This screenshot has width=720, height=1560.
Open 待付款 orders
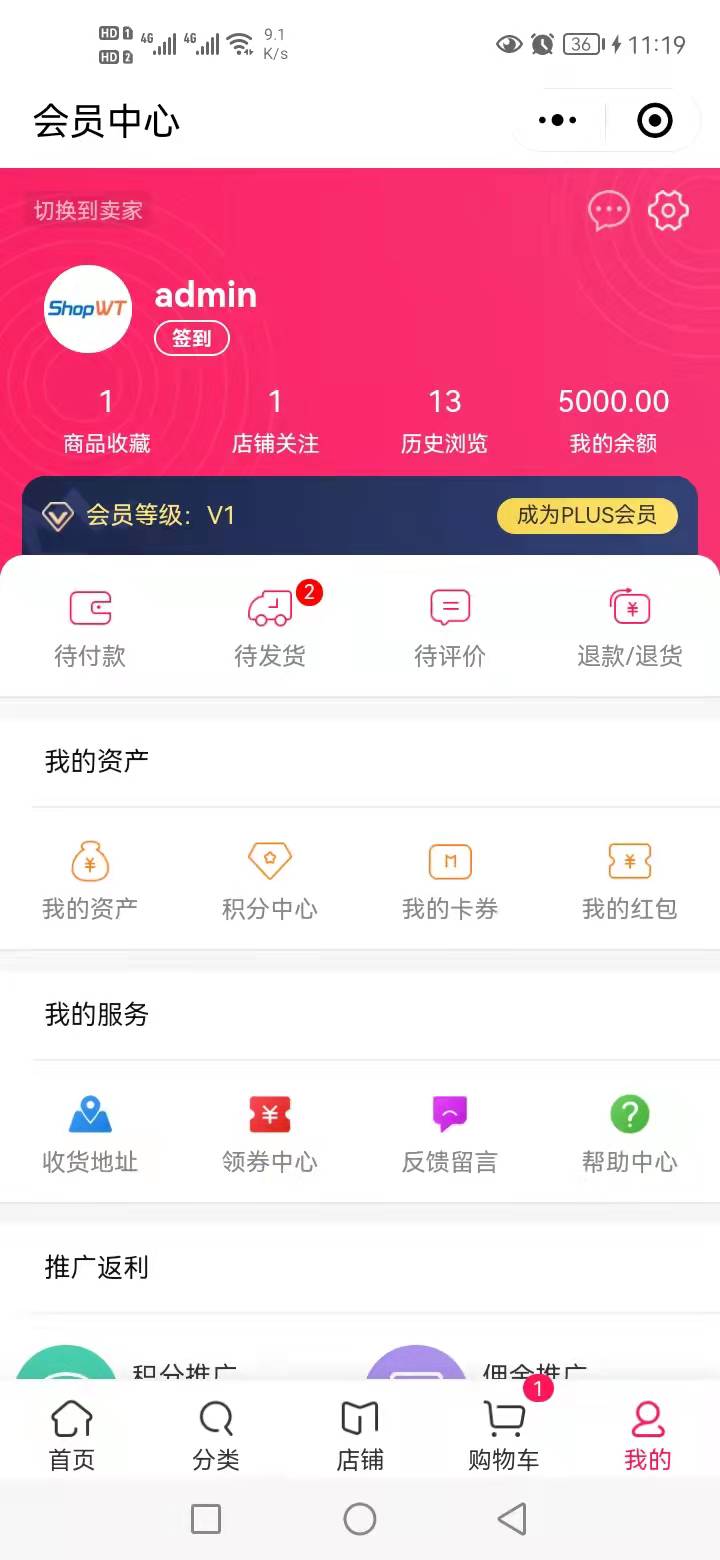tap(90, 628)
